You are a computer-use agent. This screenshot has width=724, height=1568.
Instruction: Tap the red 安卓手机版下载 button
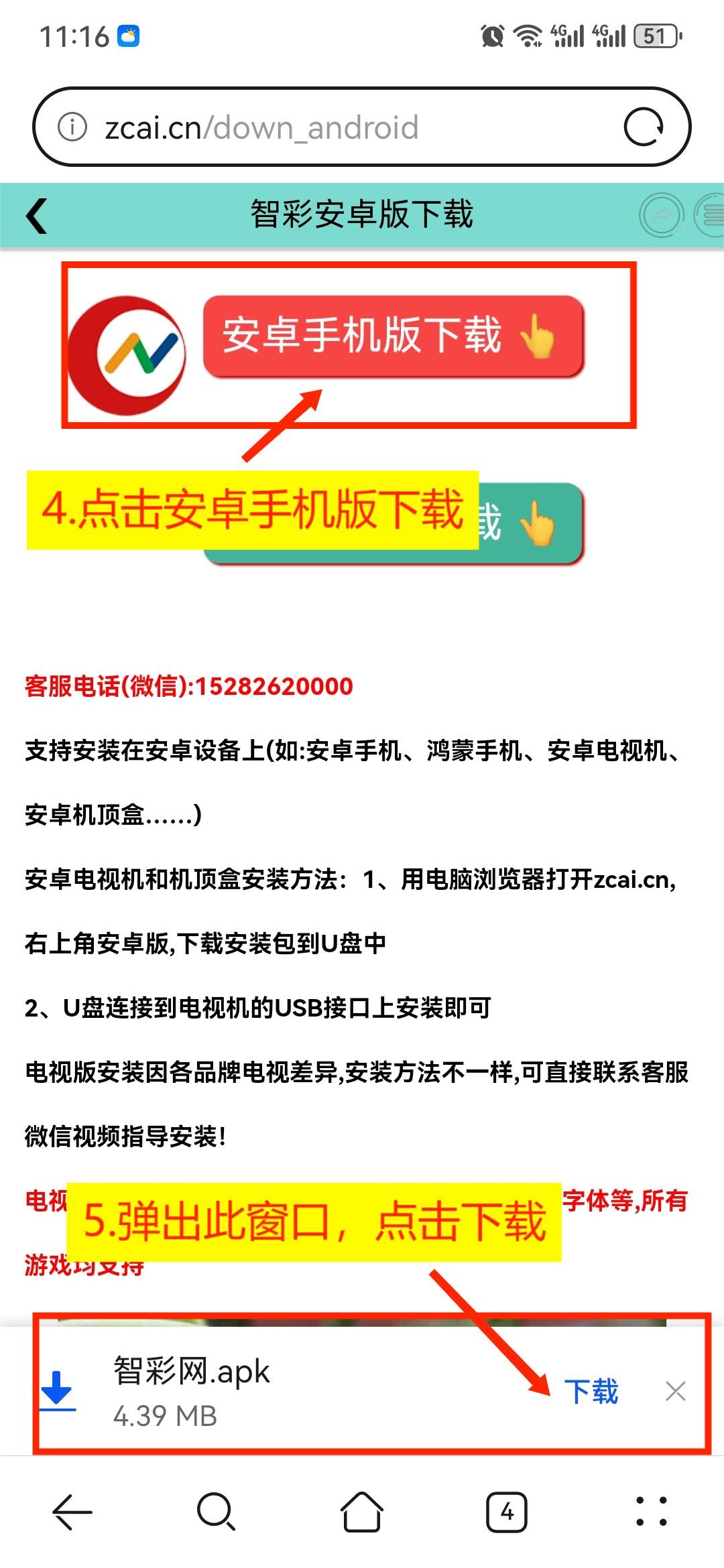(394, 336)
